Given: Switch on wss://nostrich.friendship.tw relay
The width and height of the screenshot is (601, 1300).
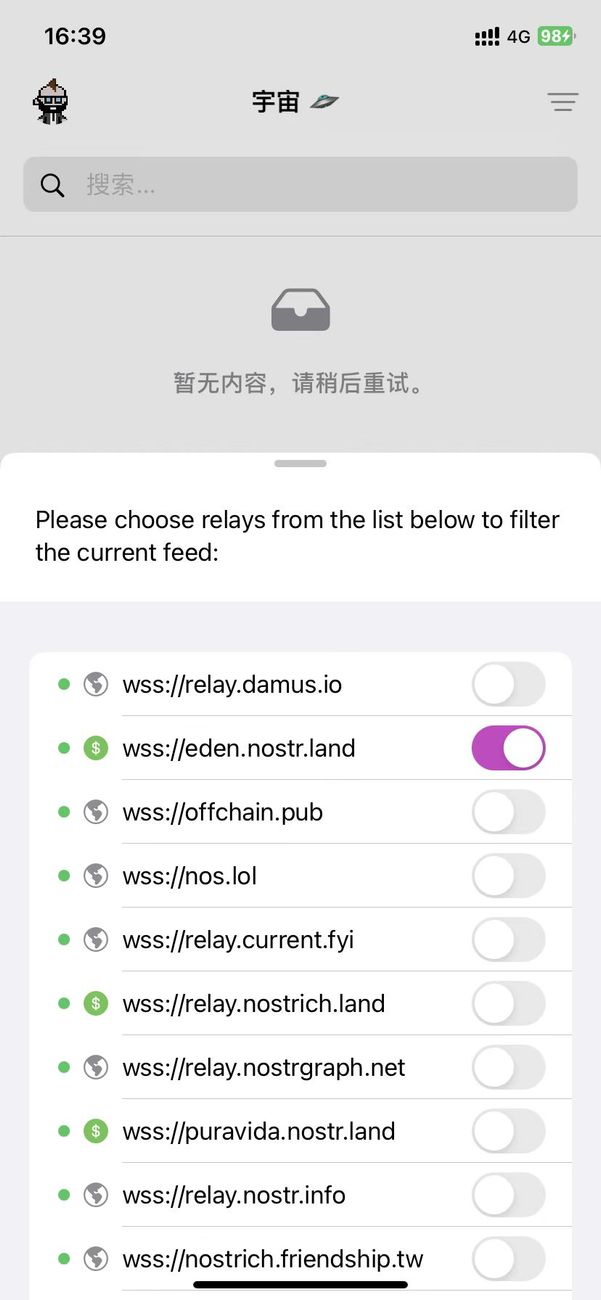Looking at the screenshot, I should 508,1259.
